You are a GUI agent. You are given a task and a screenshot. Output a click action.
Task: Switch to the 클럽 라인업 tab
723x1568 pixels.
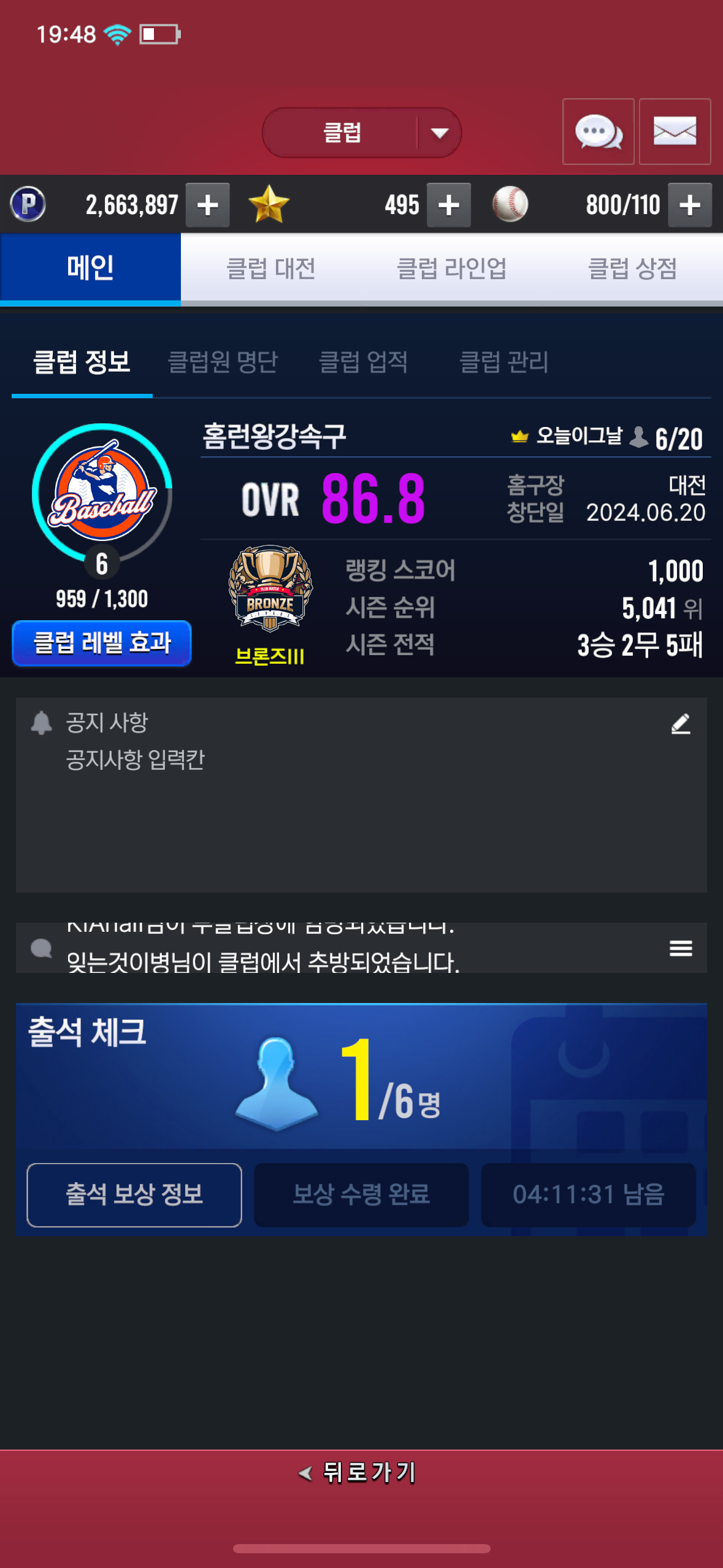pyautogui.click(x=451, y=268)
